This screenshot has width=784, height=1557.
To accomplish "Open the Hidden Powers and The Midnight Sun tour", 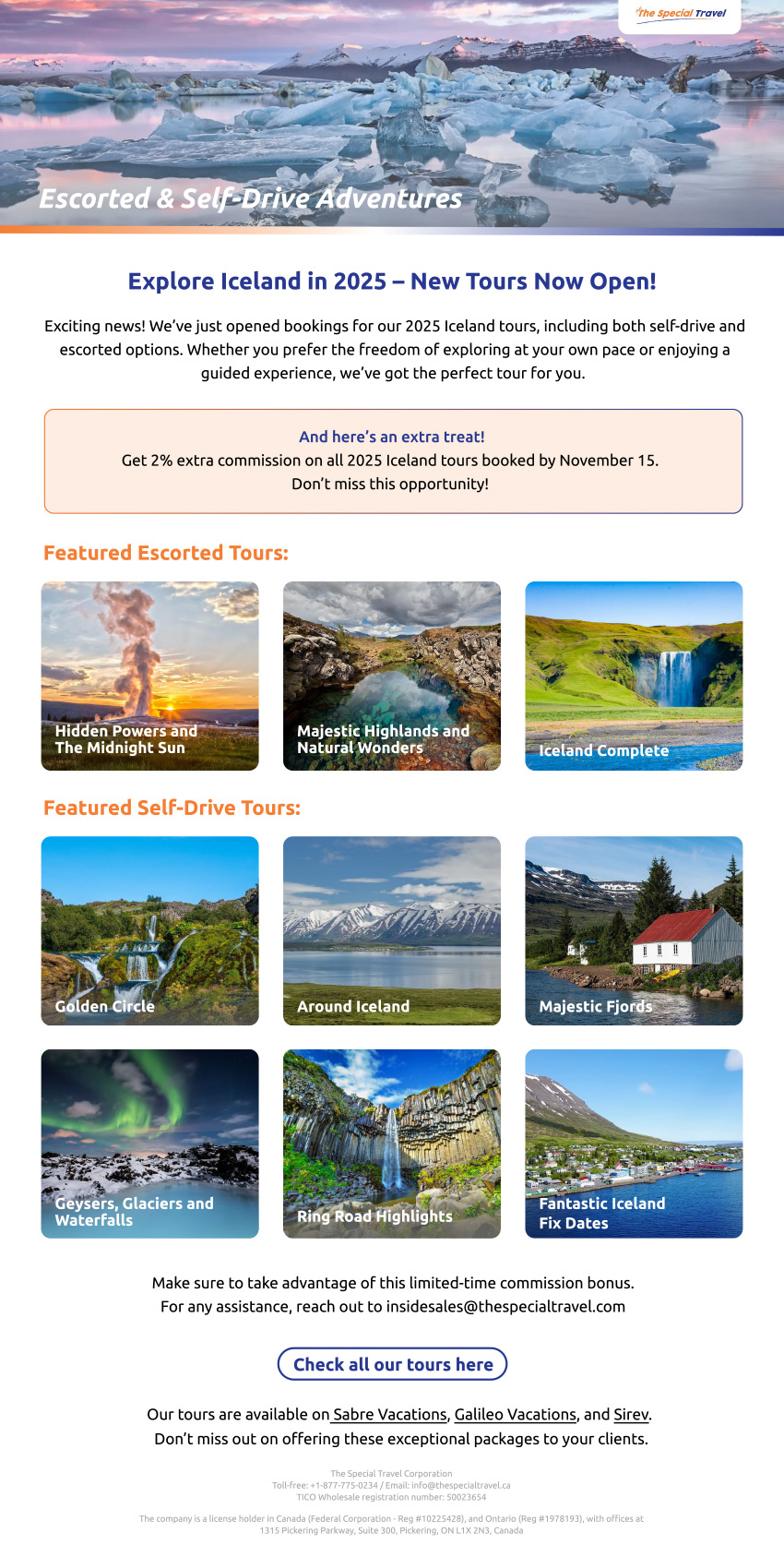I will (x=149, y=676).
